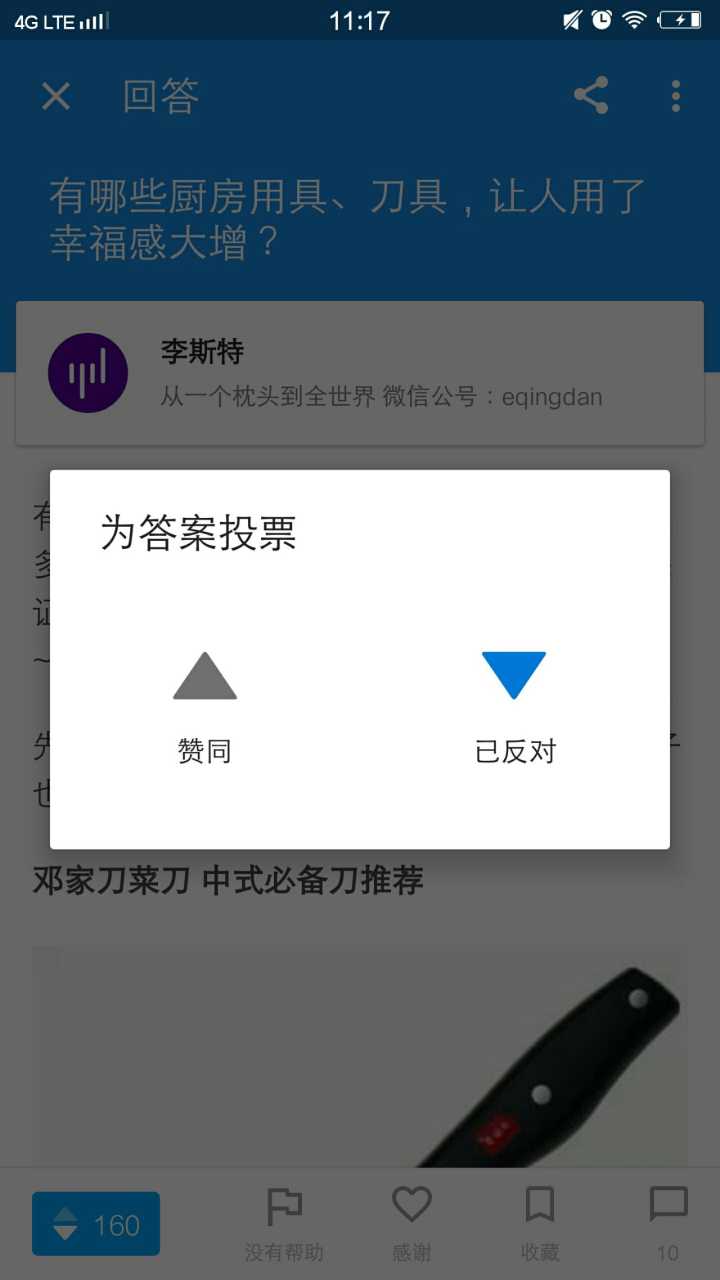Open the 10 comments

pyautogui.click(x=668, y=1224)
